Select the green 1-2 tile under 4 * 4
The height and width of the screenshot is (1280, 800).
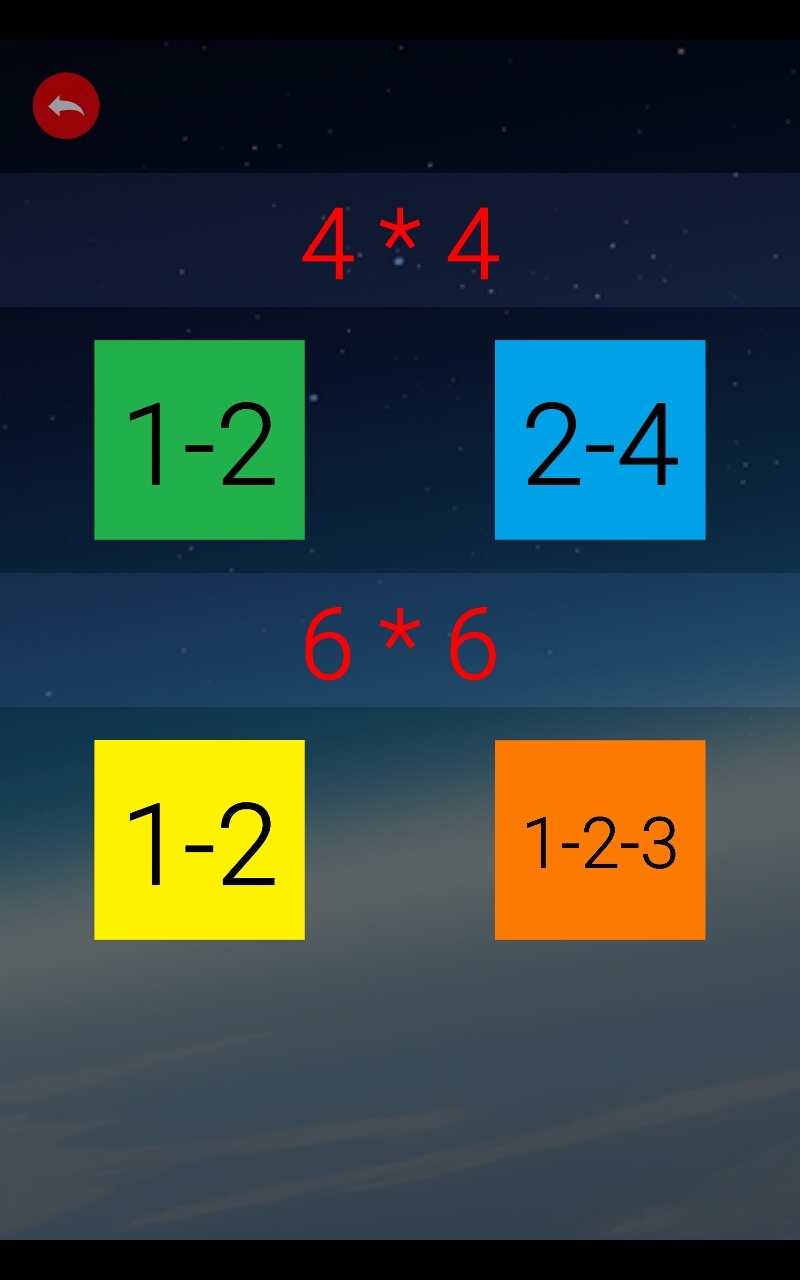point(199,440)
